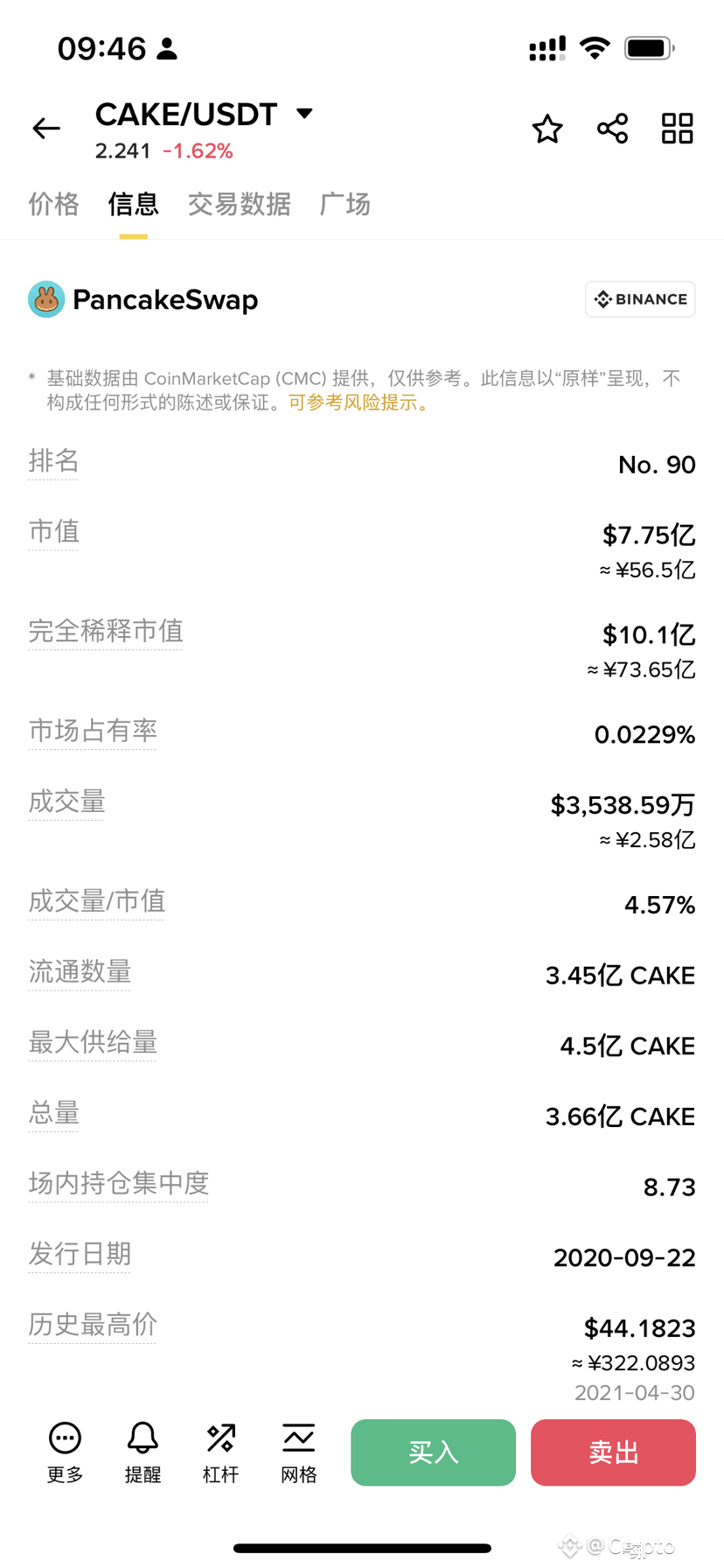Show explanation for 场内持仓集中度

coord(119,1184)
